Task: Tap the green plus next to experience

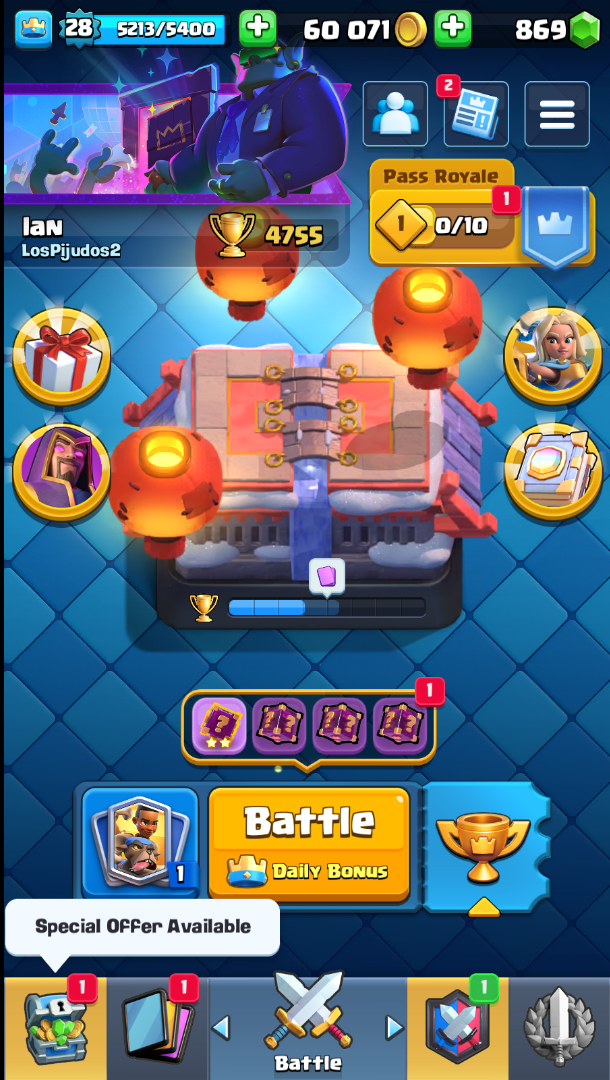Action: 258,29
